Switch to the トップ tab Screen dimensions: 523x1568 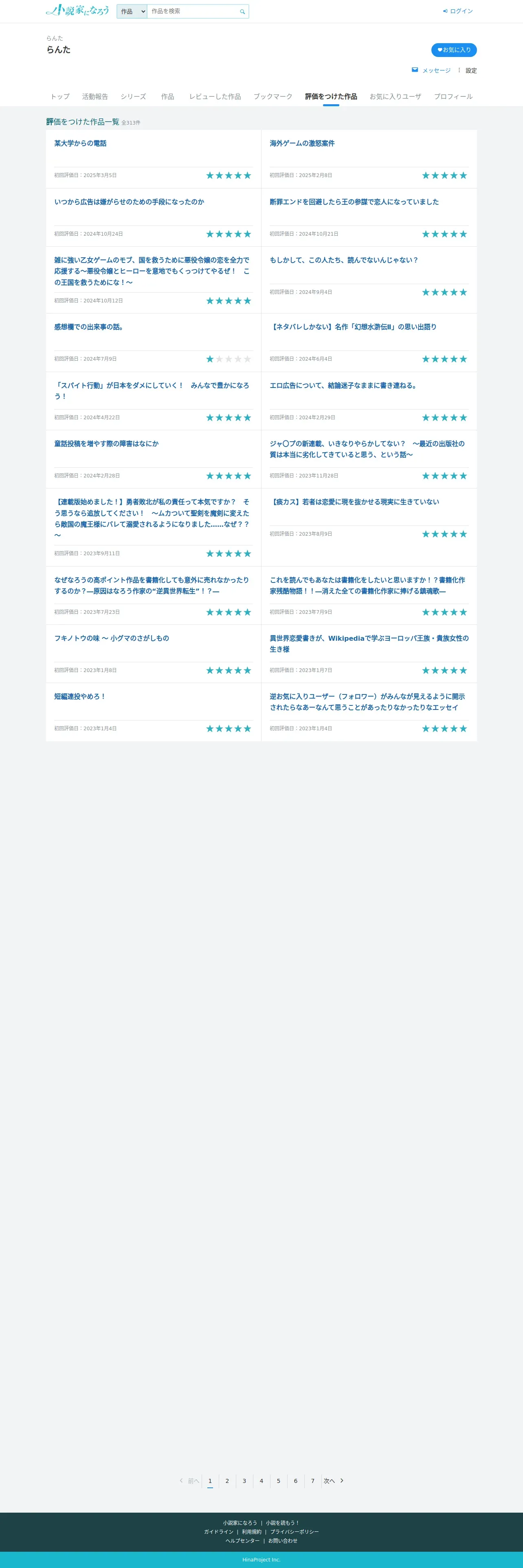pyautogui.click(x=59, y=97)
